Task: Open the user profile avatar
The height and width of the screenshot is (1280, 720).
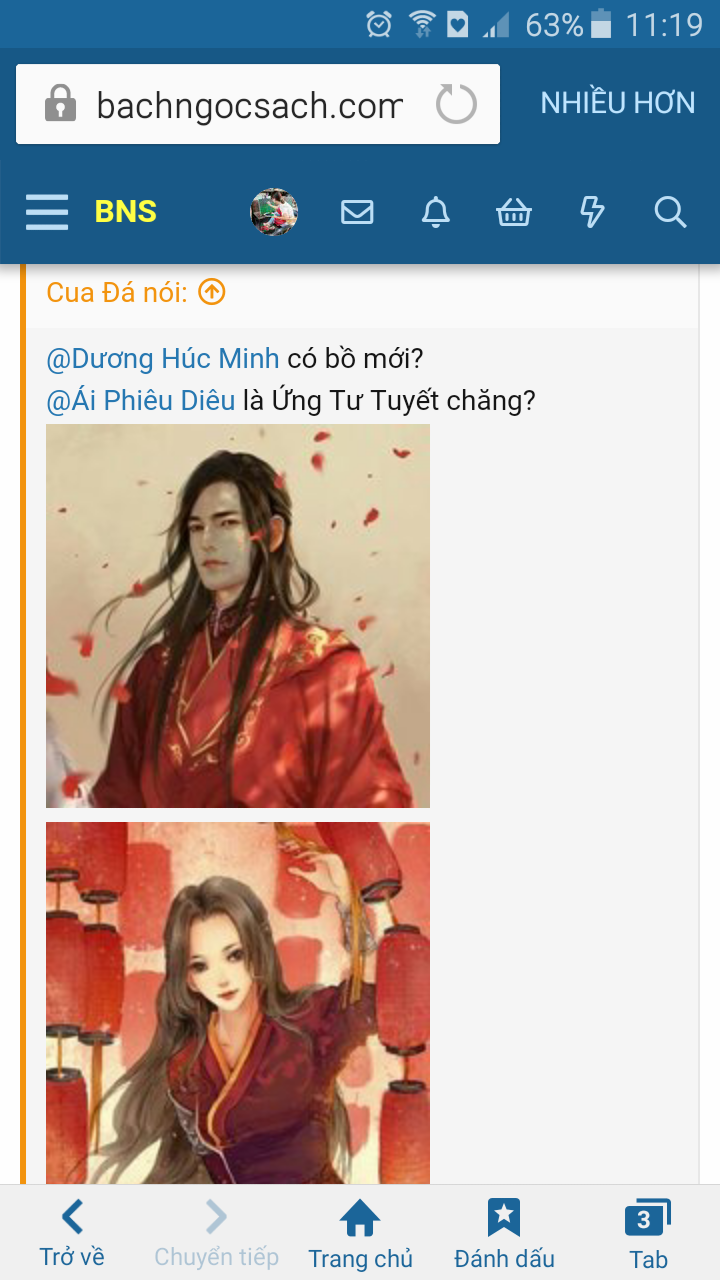Action: tap(274, 212)
